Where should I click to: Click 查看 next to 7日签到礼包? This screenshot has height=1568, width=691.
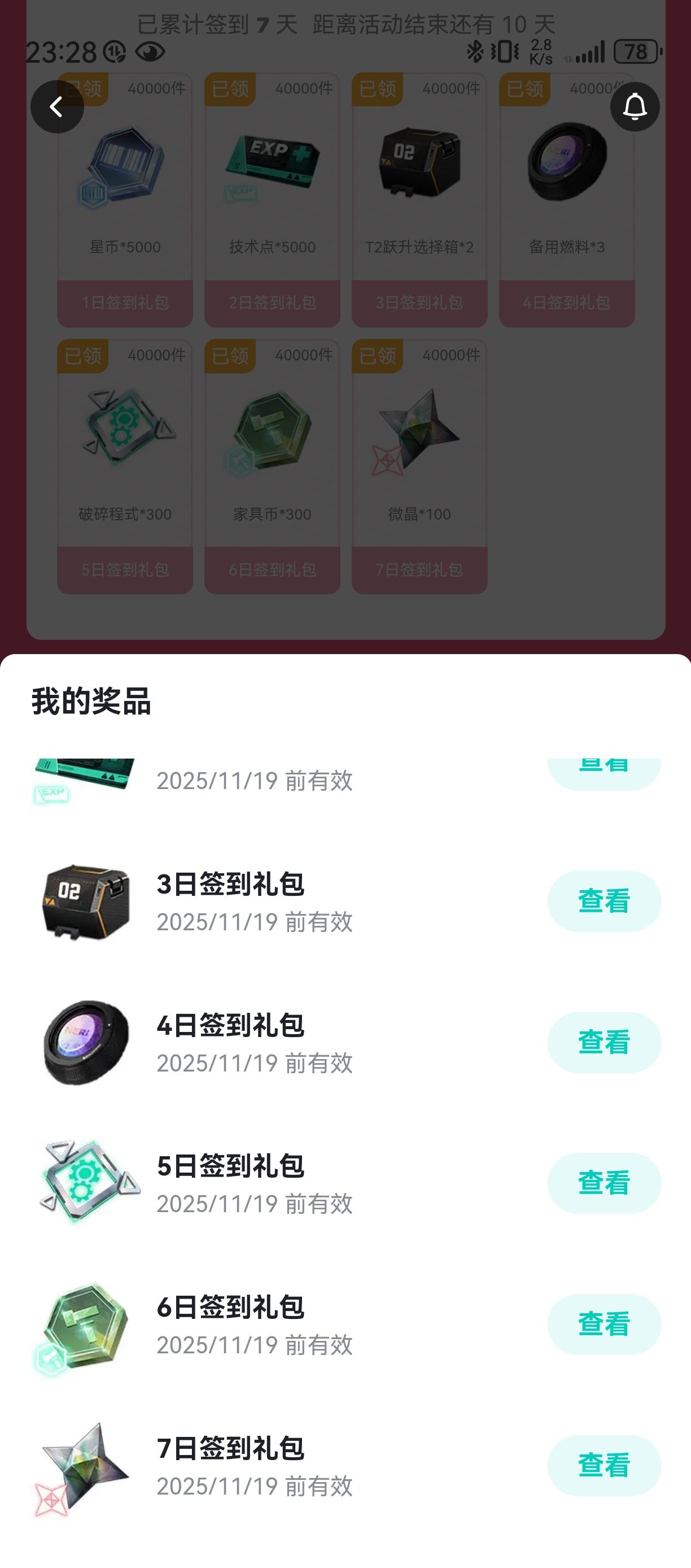pyautogui.click(x=603, y=1466)
